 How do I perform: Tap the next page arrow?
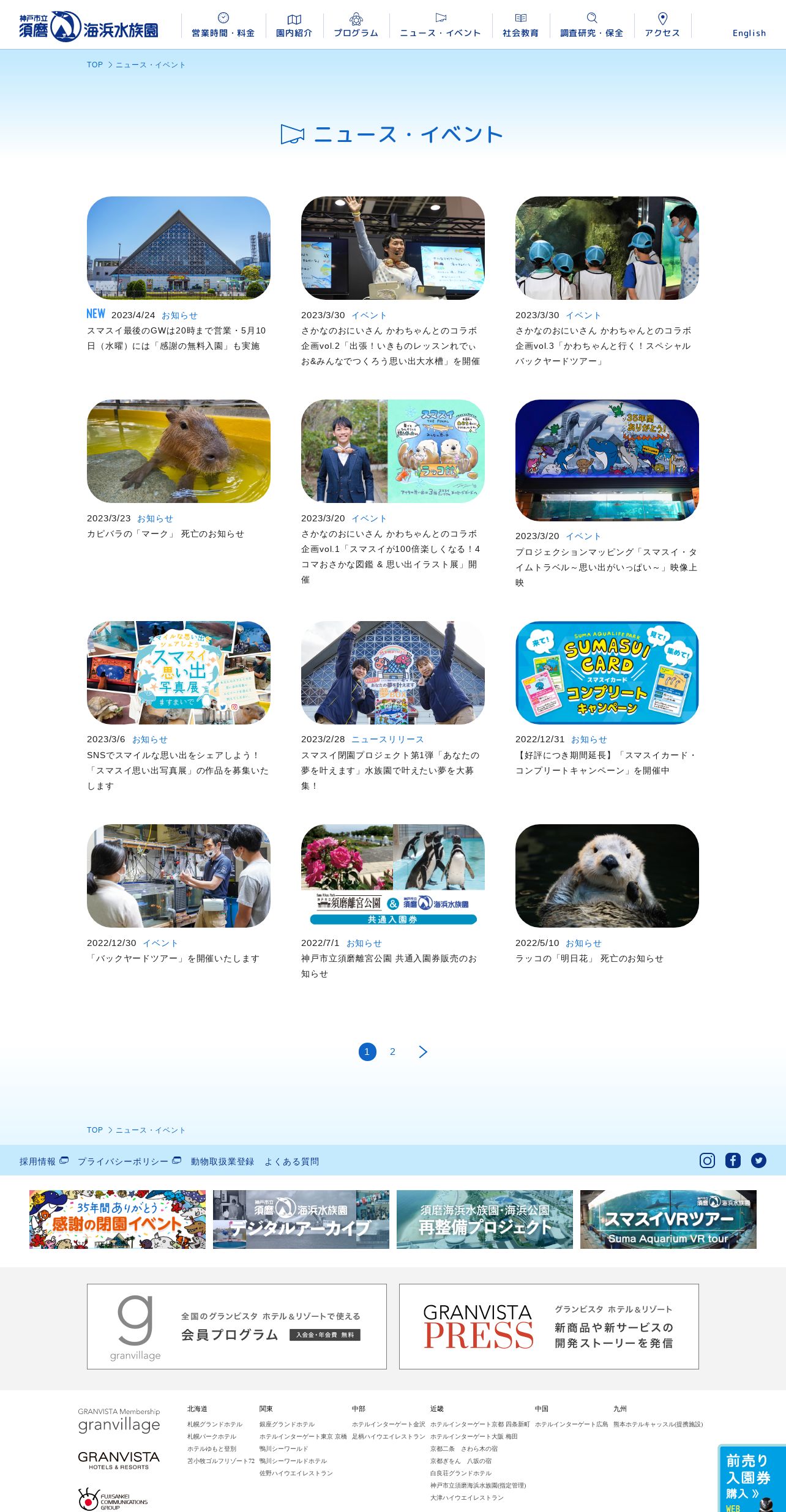tap(423, 1052)
